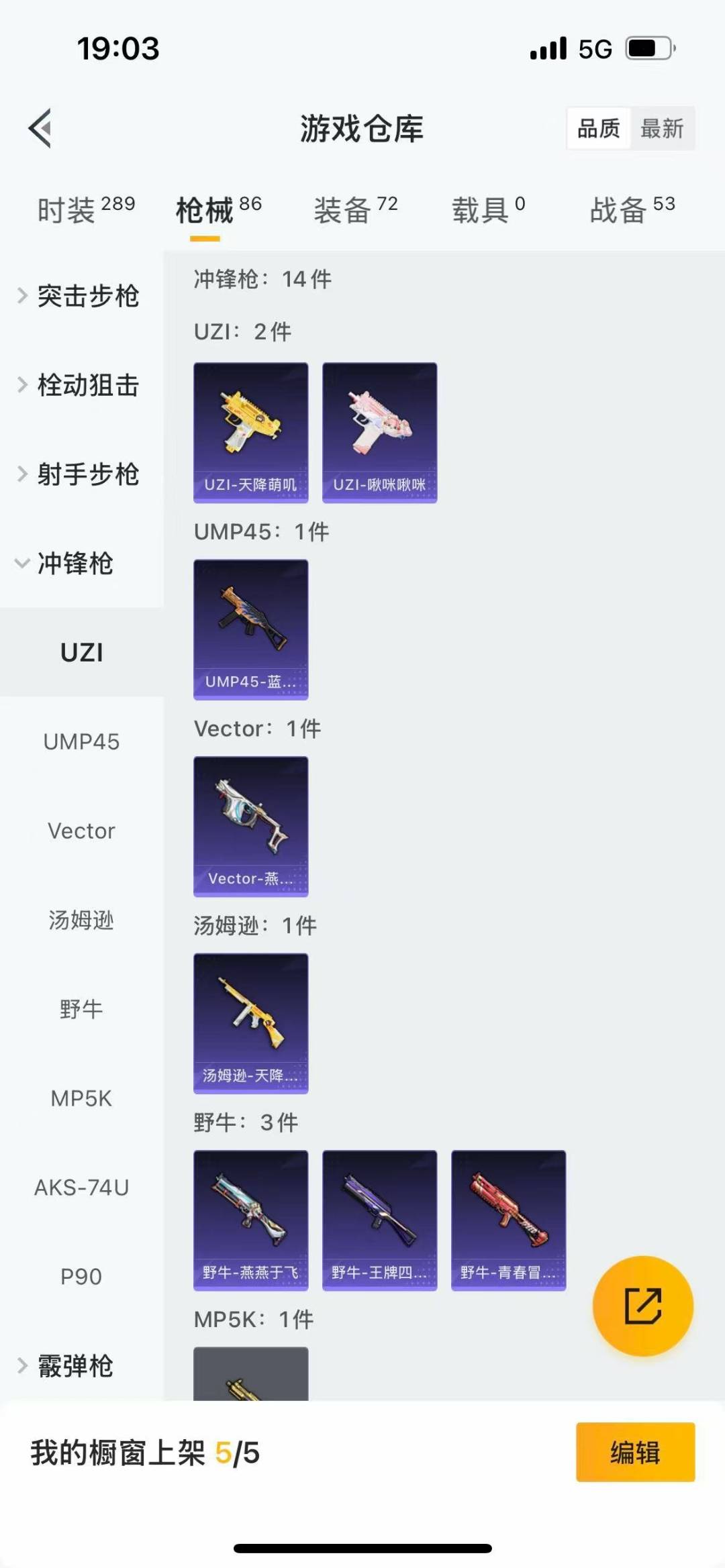Open the 载具 tab
This screenshot has height=1568, width=725.
(488, 210)
